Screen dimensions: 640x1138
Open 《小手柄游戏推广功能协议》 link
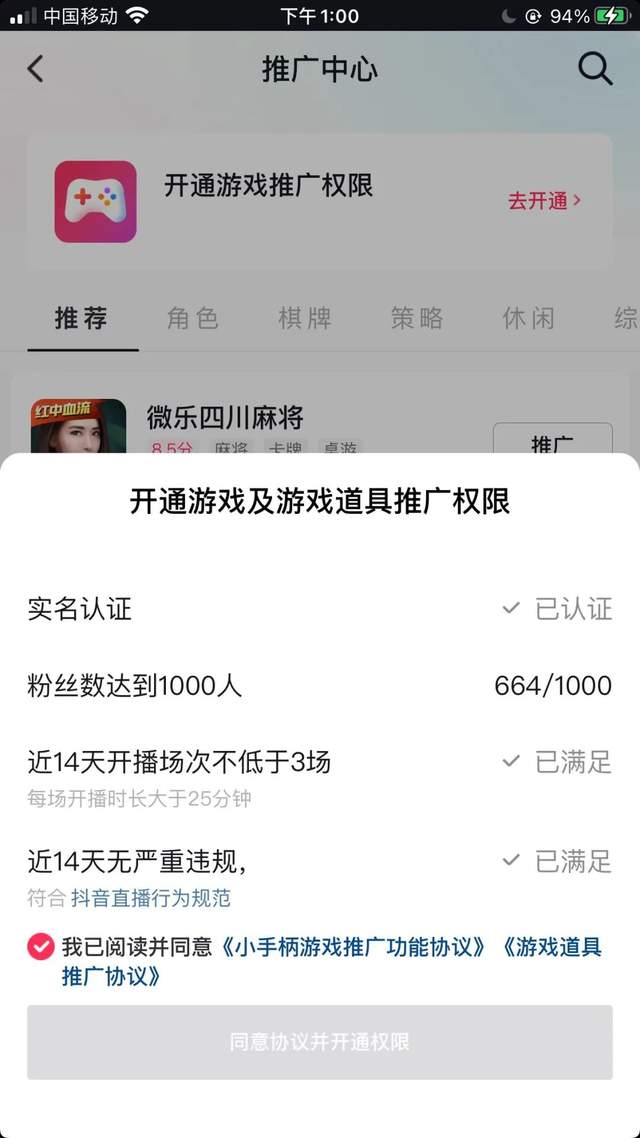pyautogui.click(x=356, y=946)
